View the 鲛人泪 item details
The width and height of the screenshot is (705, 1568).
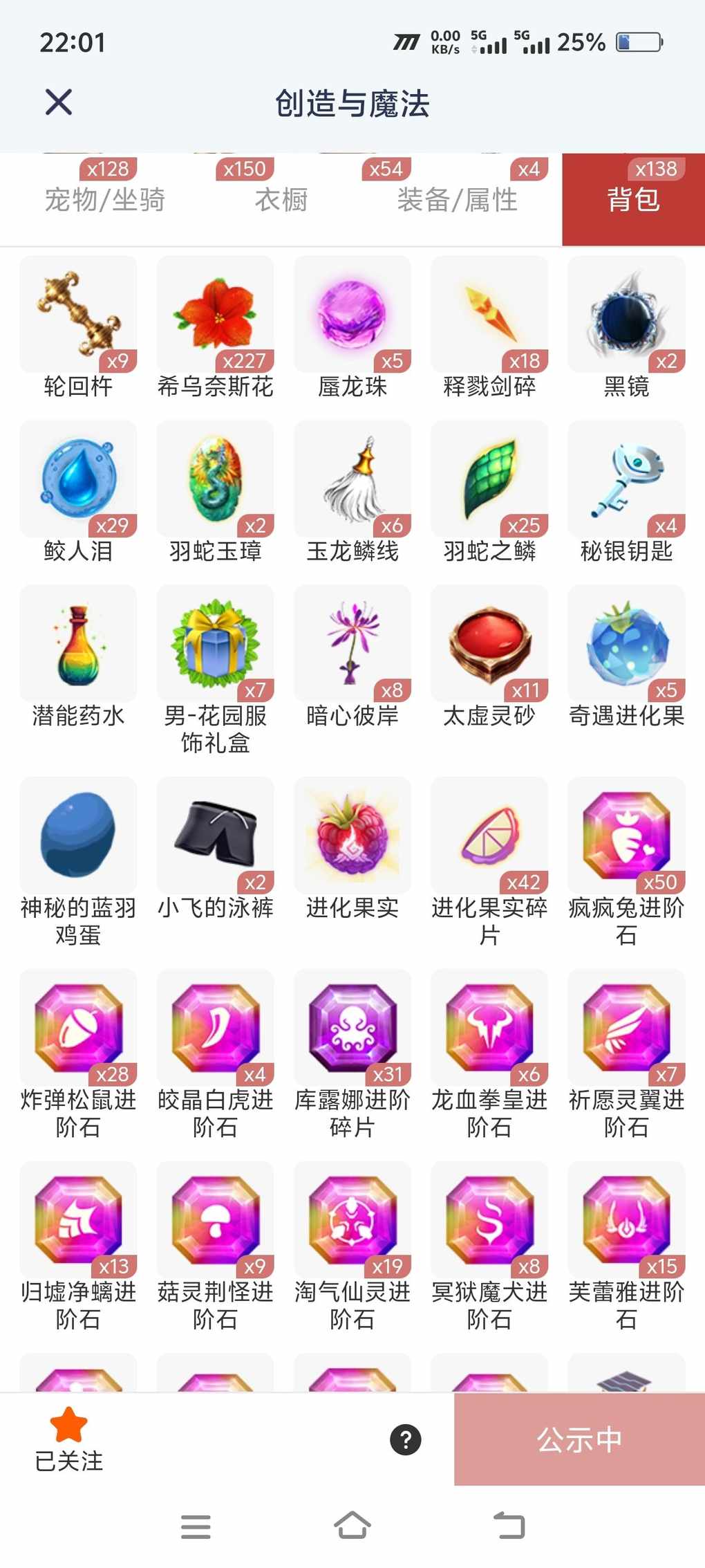pyautogui.click(x=78, y=479)
